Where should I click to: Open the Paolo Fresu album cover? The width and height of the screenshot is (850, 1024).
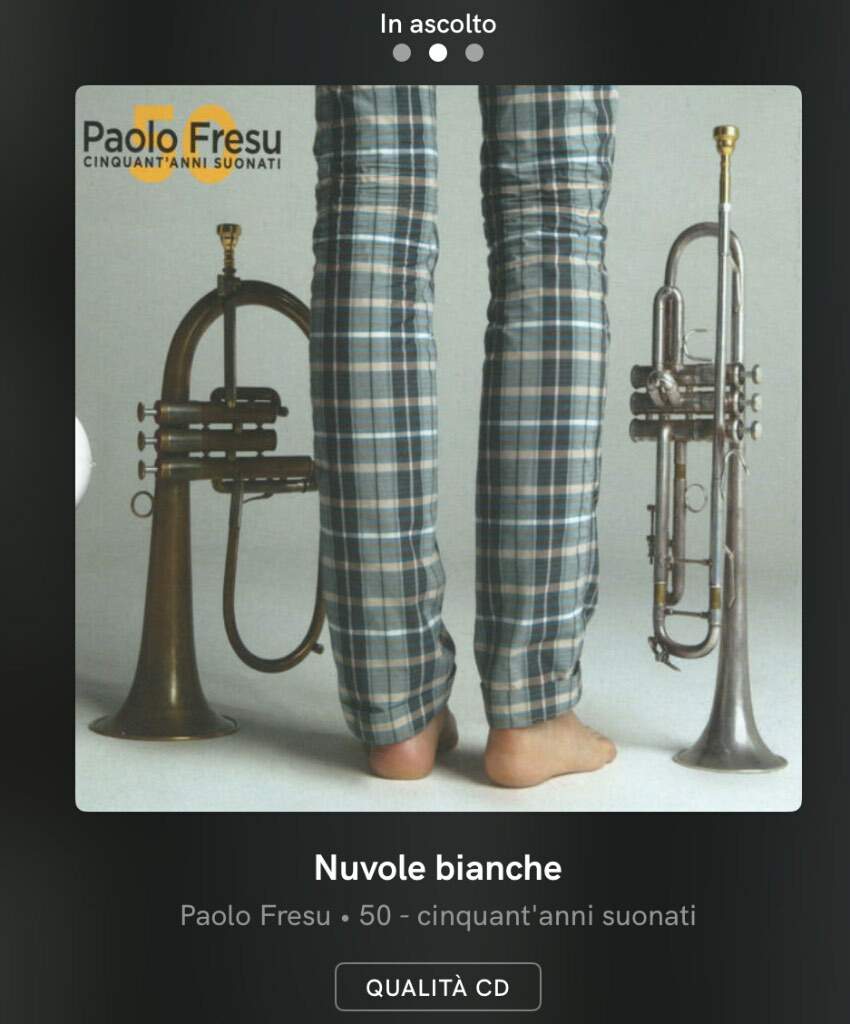pos(438,448)
